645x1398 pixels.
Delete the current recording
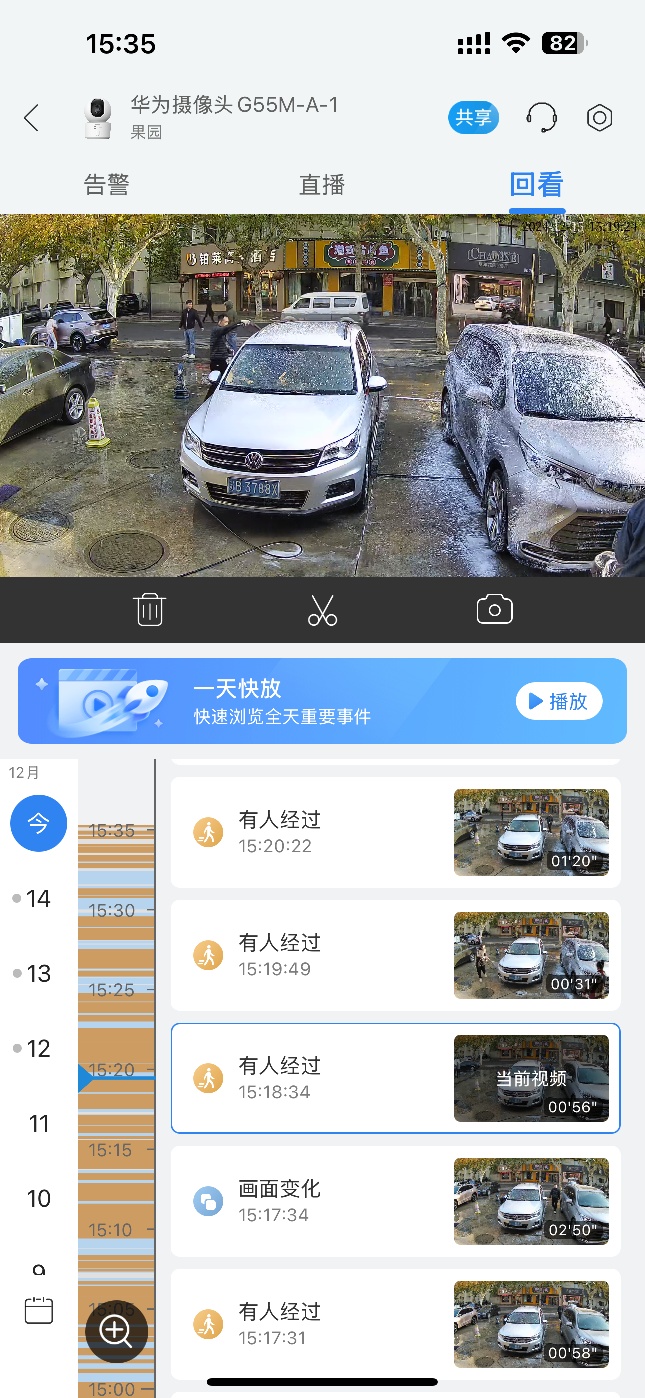[149, 609]
